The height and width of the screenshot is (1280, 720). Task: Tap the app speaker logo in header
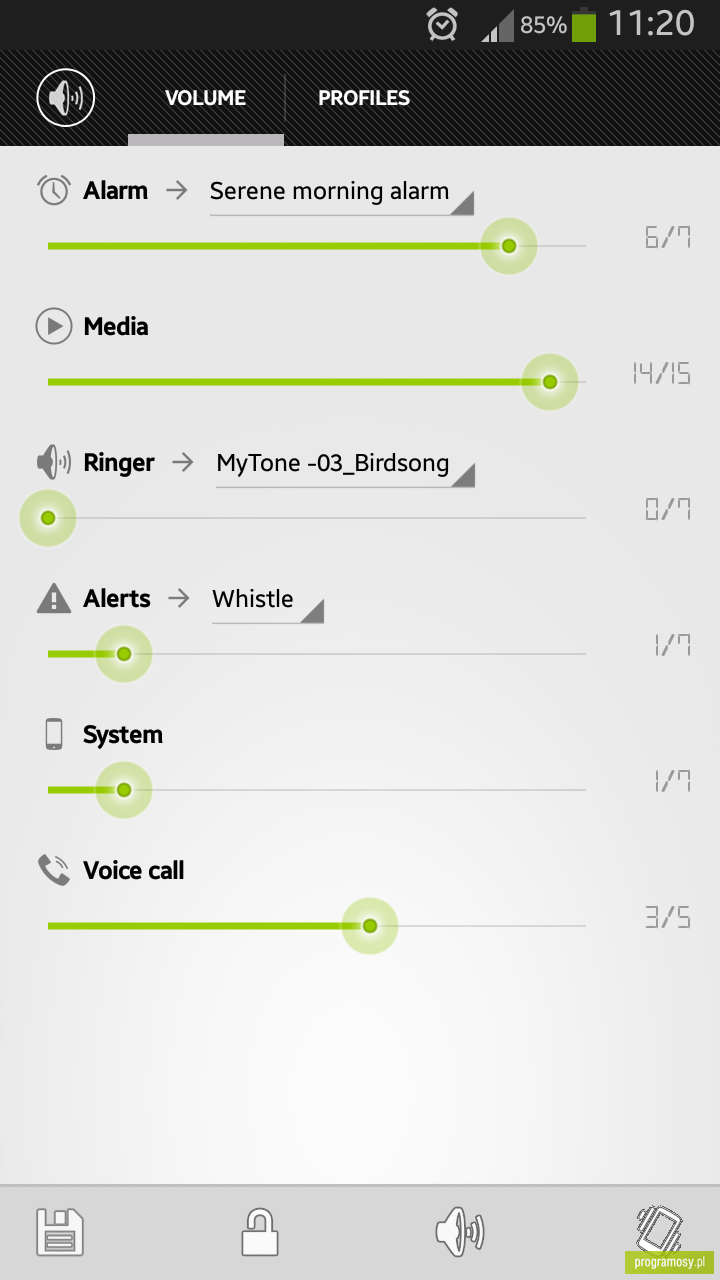coord(66,98)
